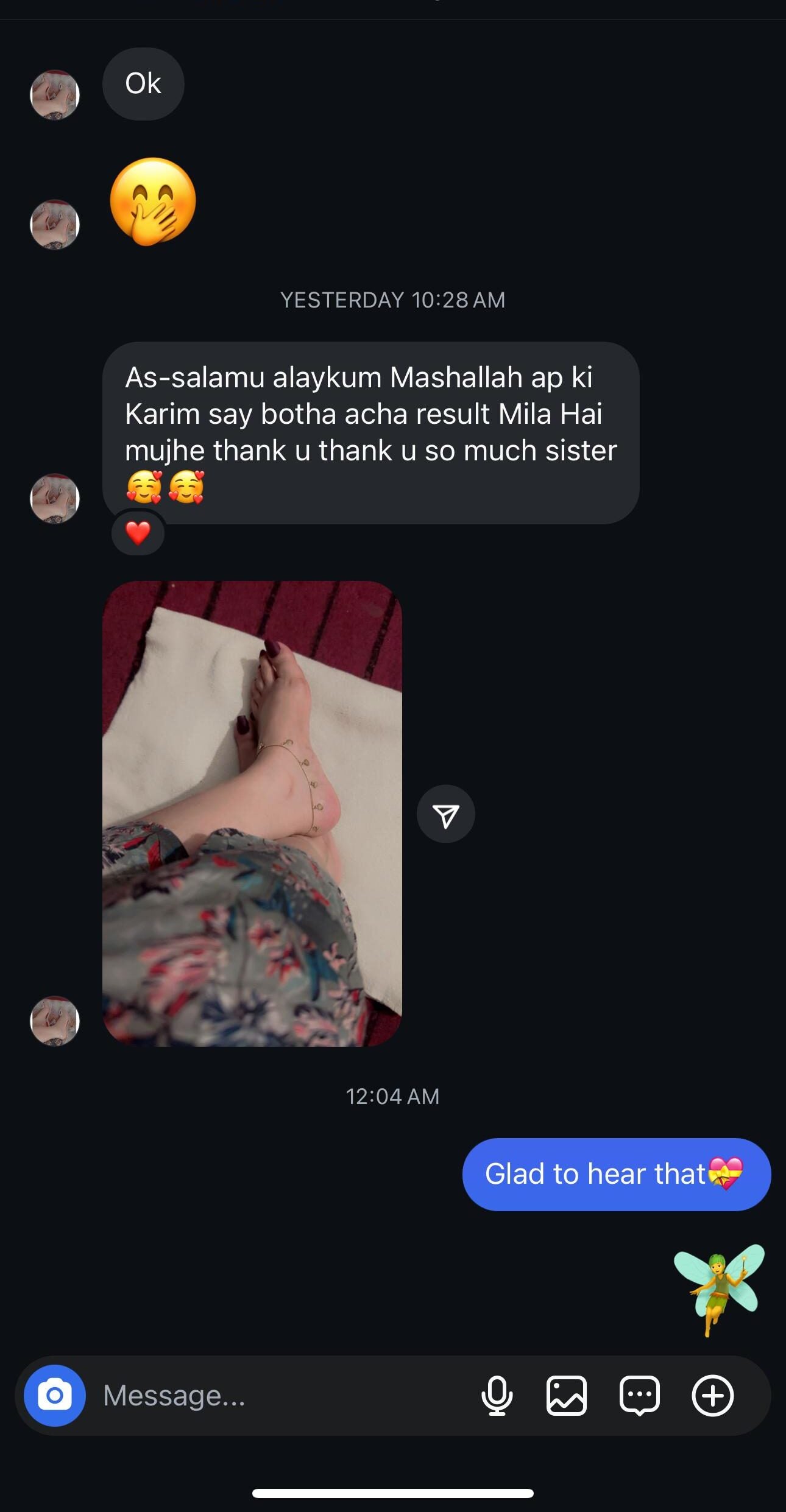Open the sticker and GIF bubble icon
The width and height of the screenshot is (786, 1512).
(639, 1395)
